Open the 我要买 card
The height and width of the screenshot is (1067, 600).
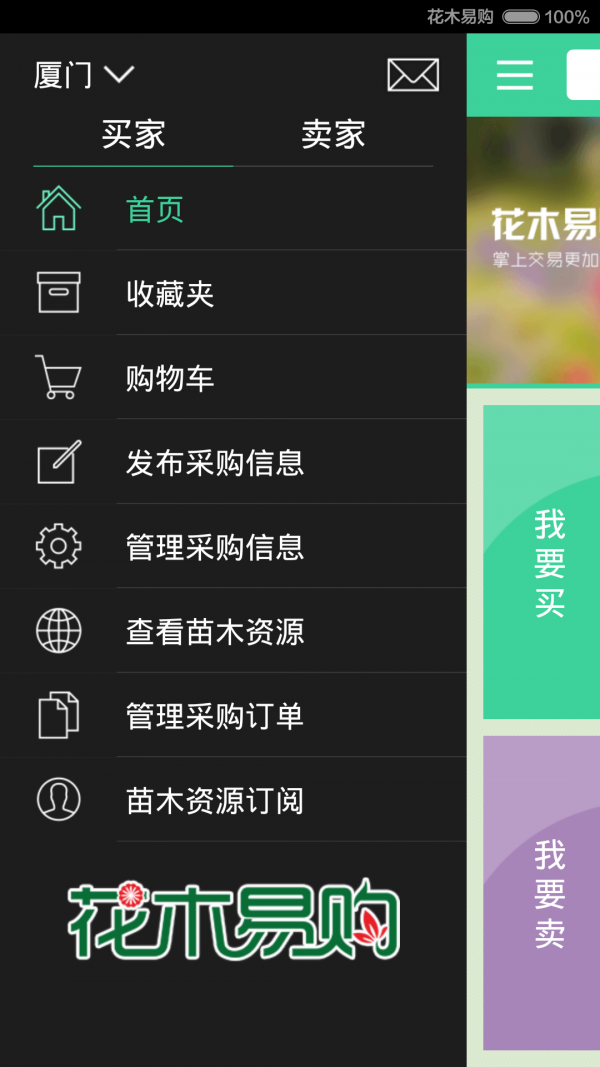(545, 562)
